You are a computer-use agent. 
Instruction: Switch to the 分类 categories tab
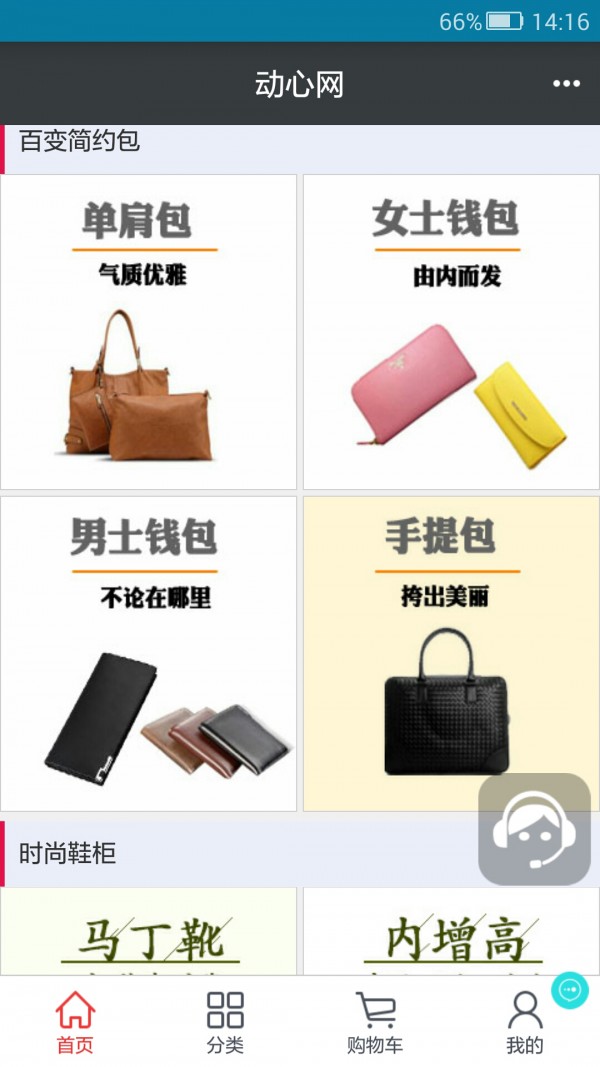225,1022
